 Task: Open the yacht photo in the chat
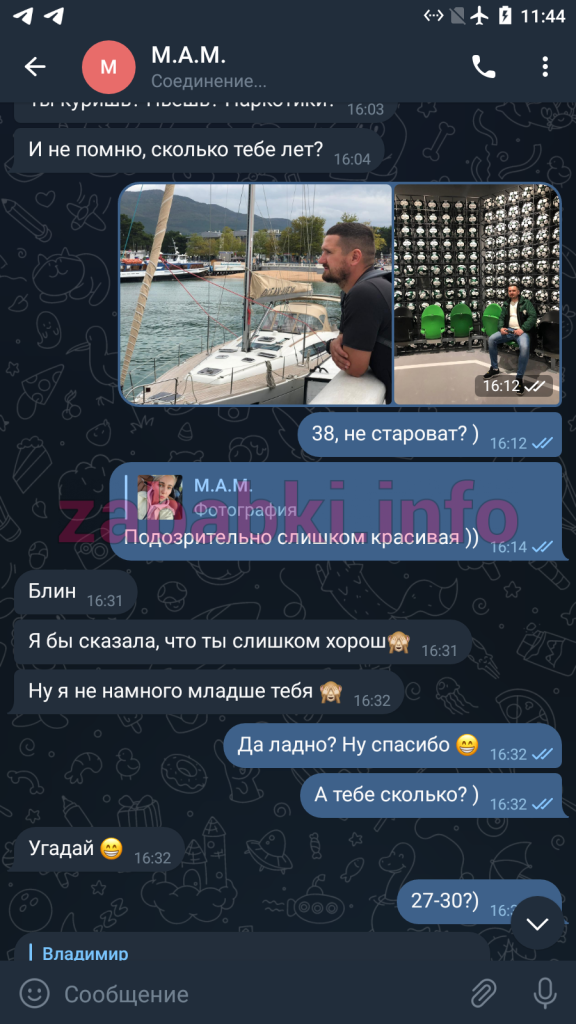[255, 294]
